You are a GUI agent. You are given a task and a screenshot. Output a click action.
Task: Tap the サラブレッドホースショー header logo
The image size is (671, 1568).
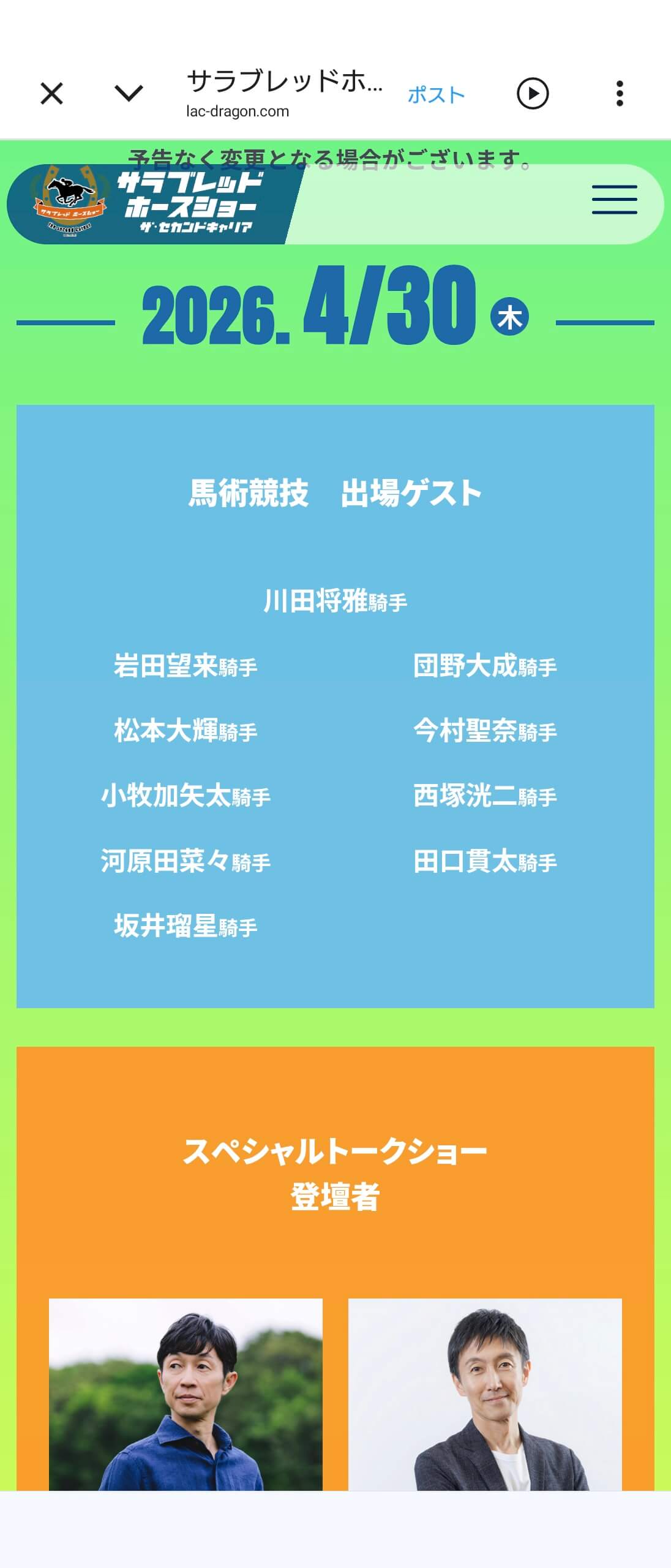153,204
